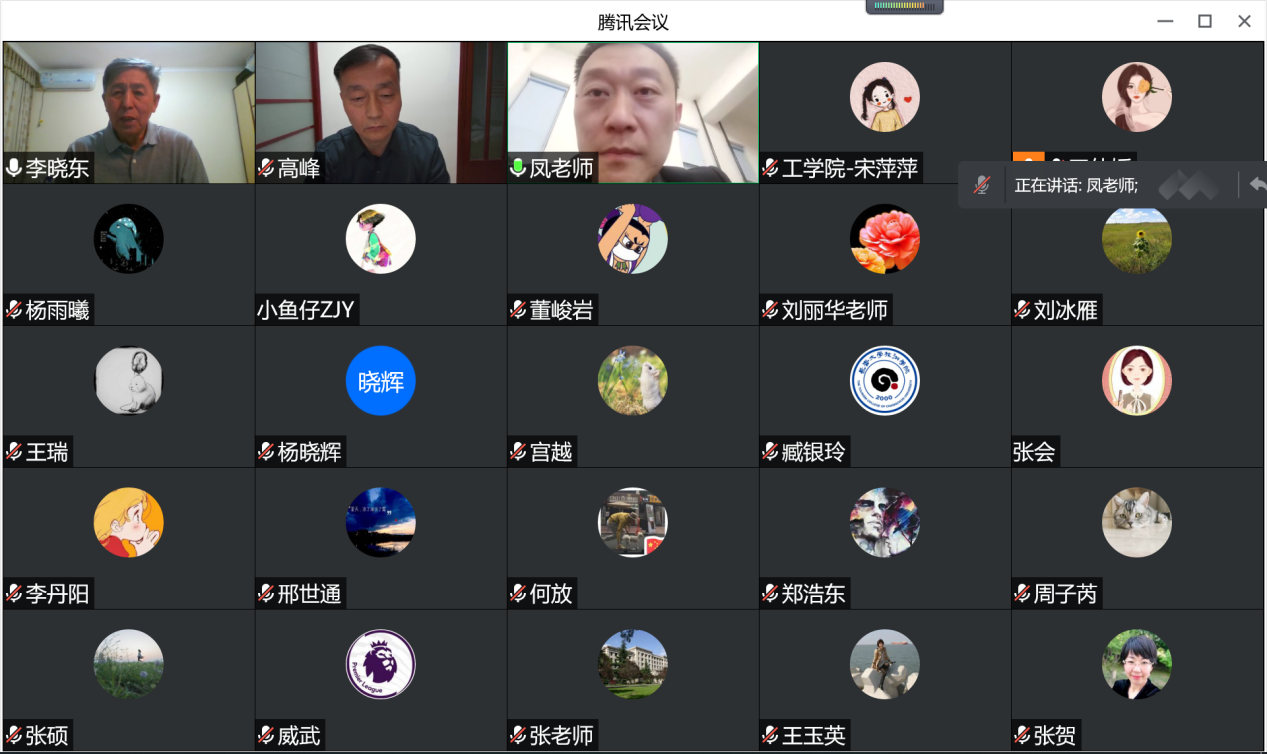Tap 凤老师's active speaker video
Image resolution: width=1267 pixels, height=754 pixels.
[633, 112]
